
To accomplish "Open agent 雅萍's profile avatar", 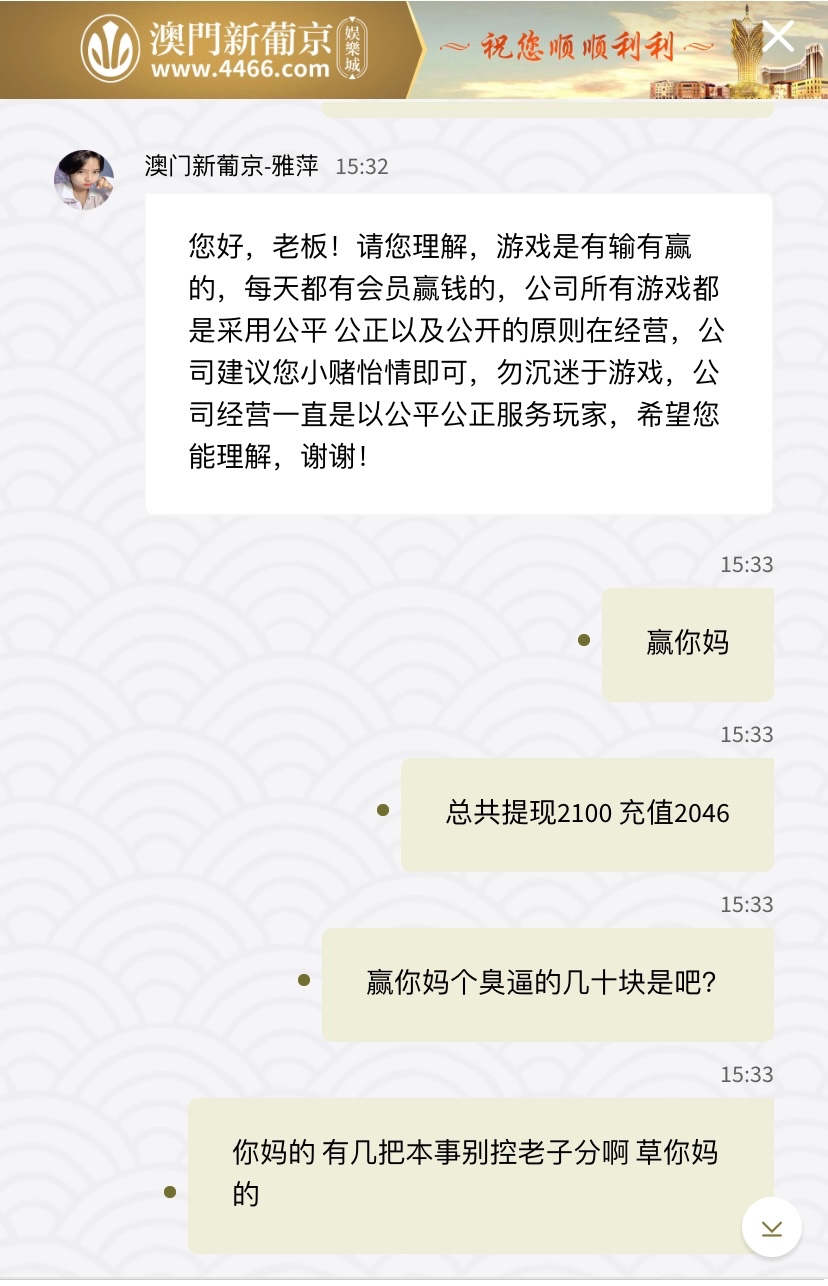I will pos(84,180).
